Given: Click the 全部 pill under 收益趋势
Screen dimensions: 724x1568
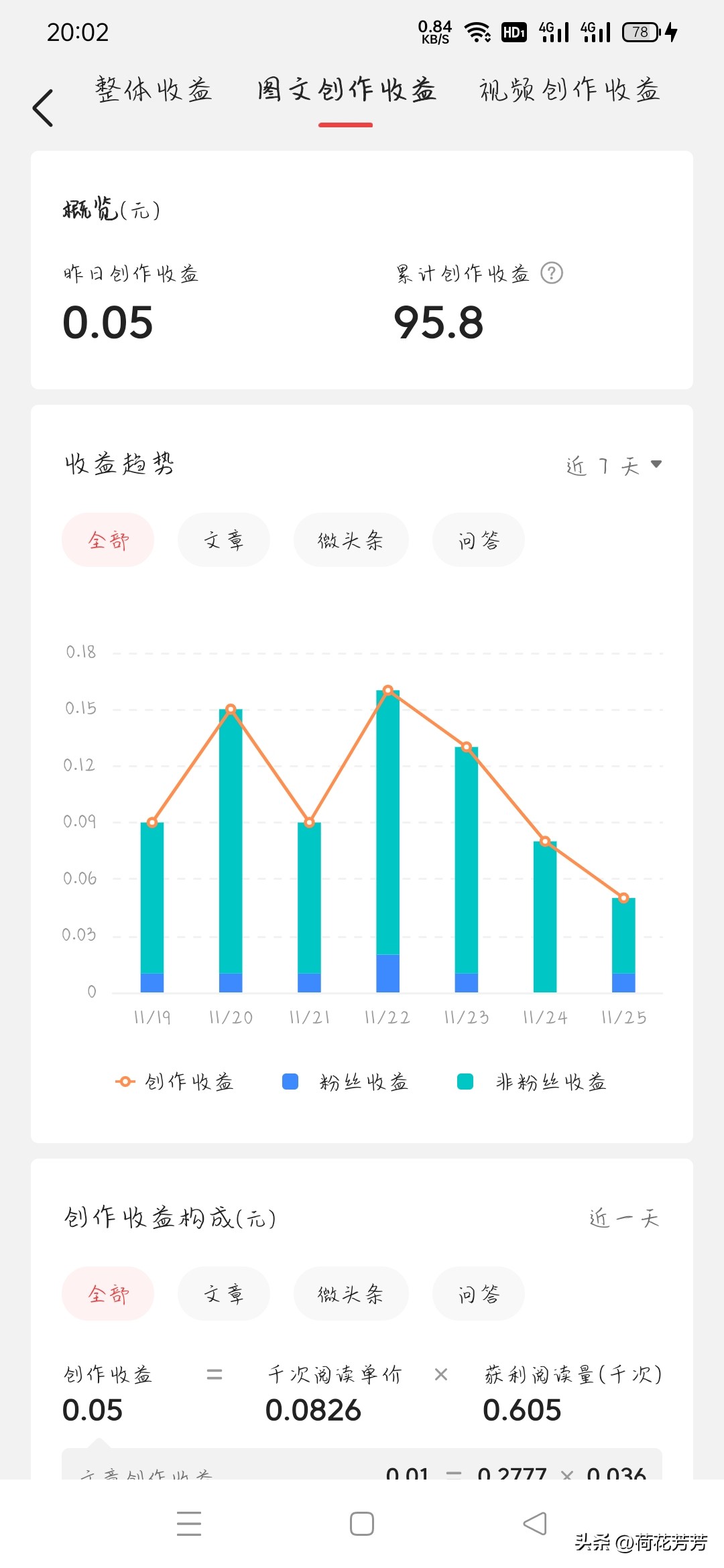Looking at the screenshot, I should tap(108, 539).
